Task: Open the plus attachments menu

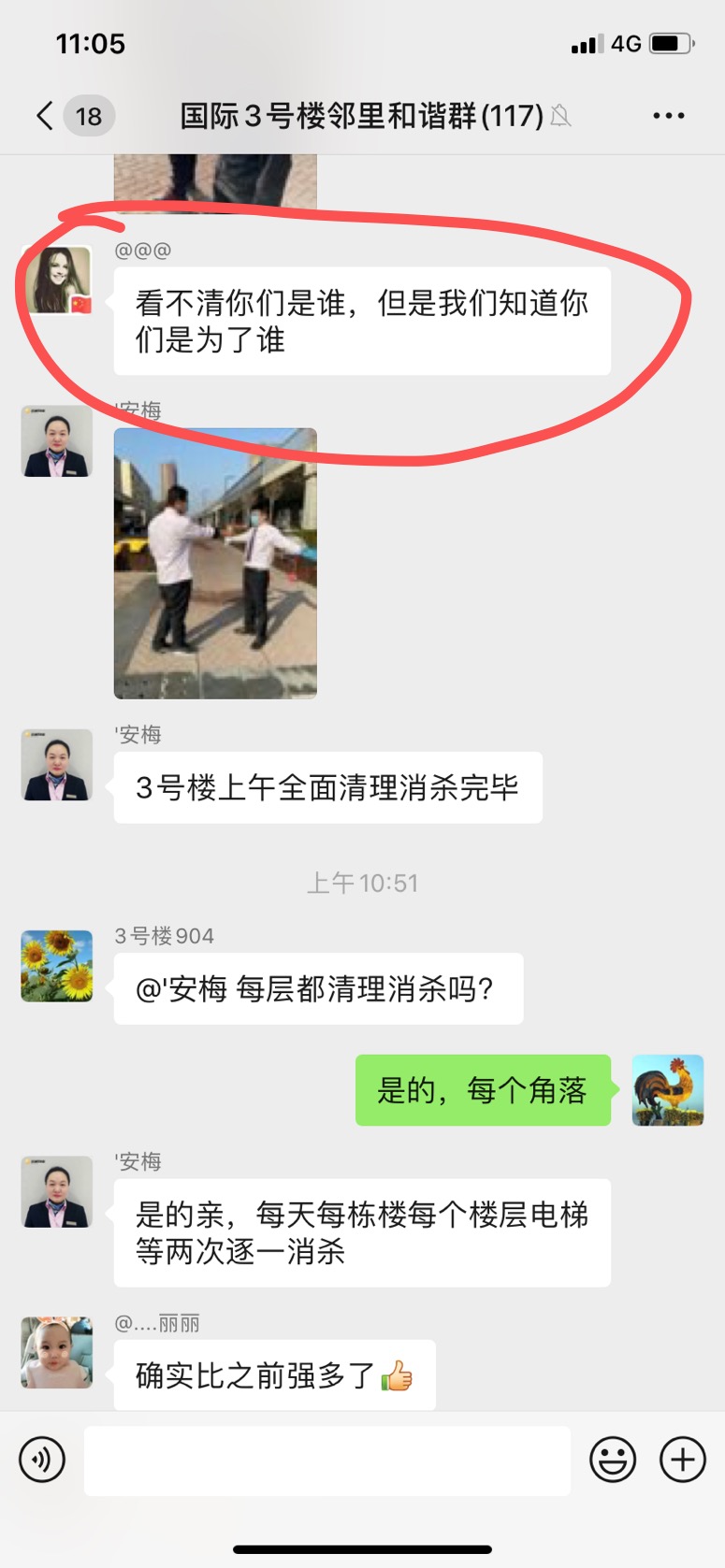Action: click(683, 1460)
